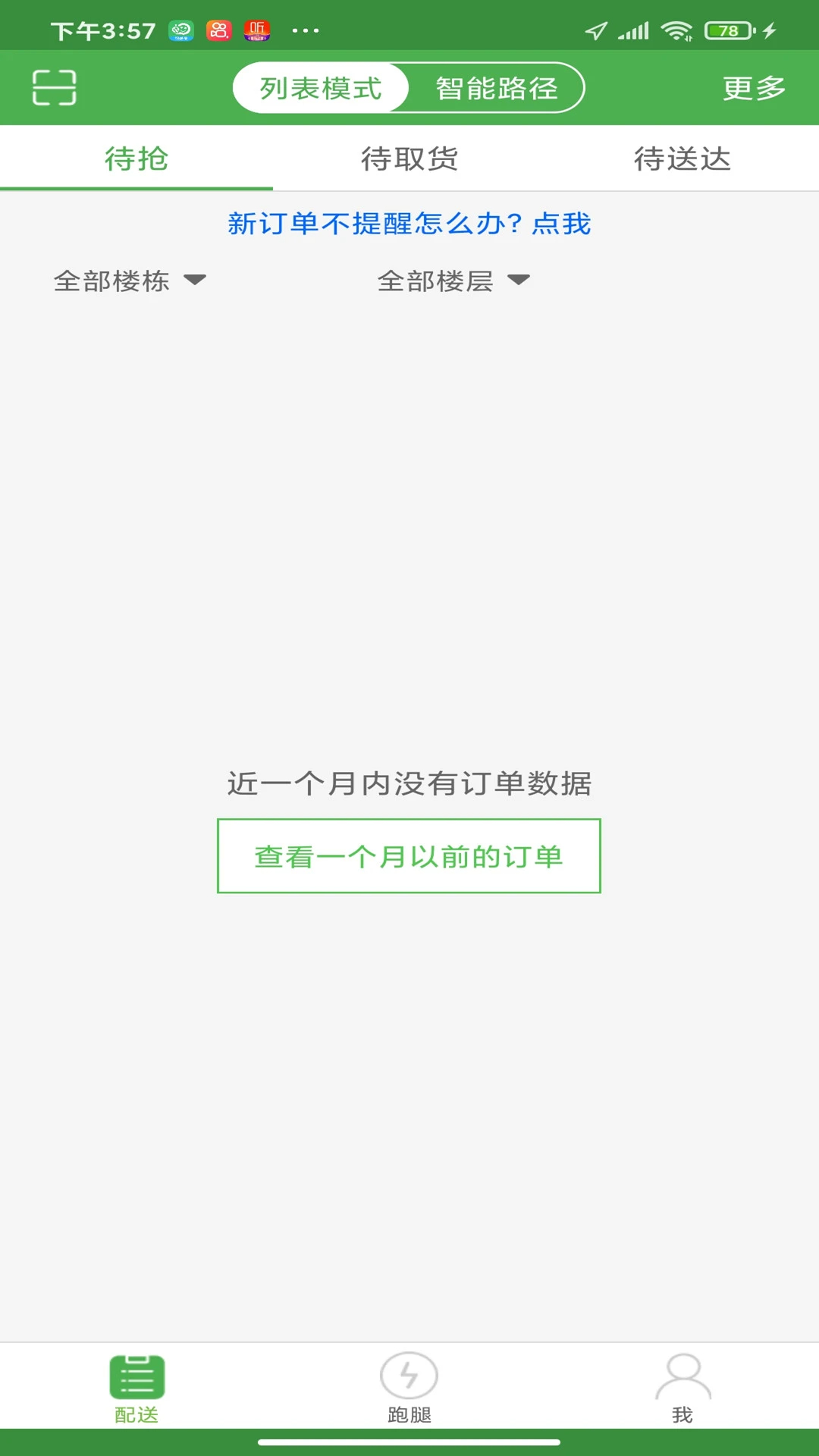The image size is (819, 1456).
Task: Open the 新订单不提醒怎么办 help link
Action: pyautogui.click(x=409, y=224)
